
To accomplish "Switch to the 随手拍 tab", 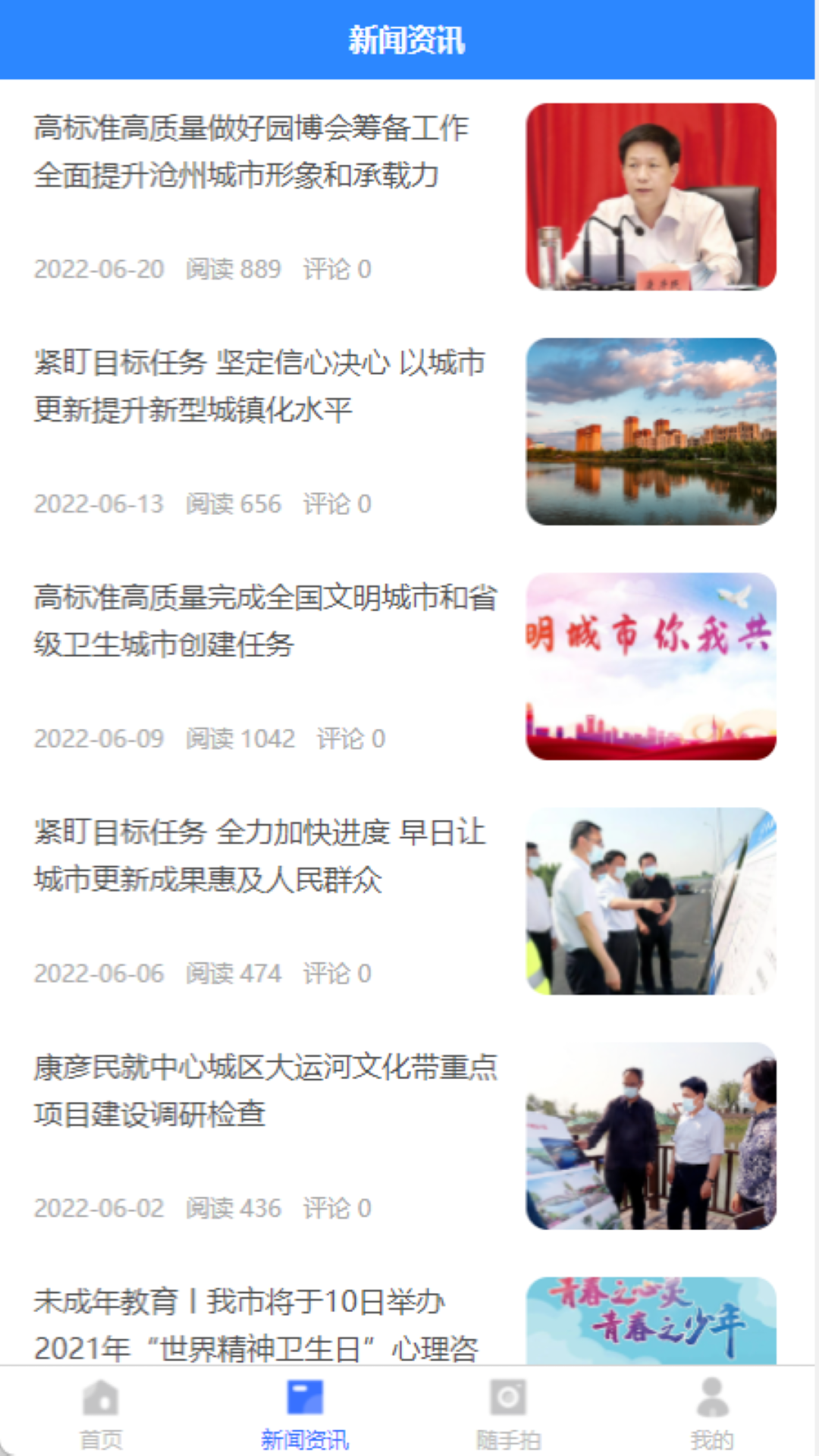I will (x=508, y=1412).
